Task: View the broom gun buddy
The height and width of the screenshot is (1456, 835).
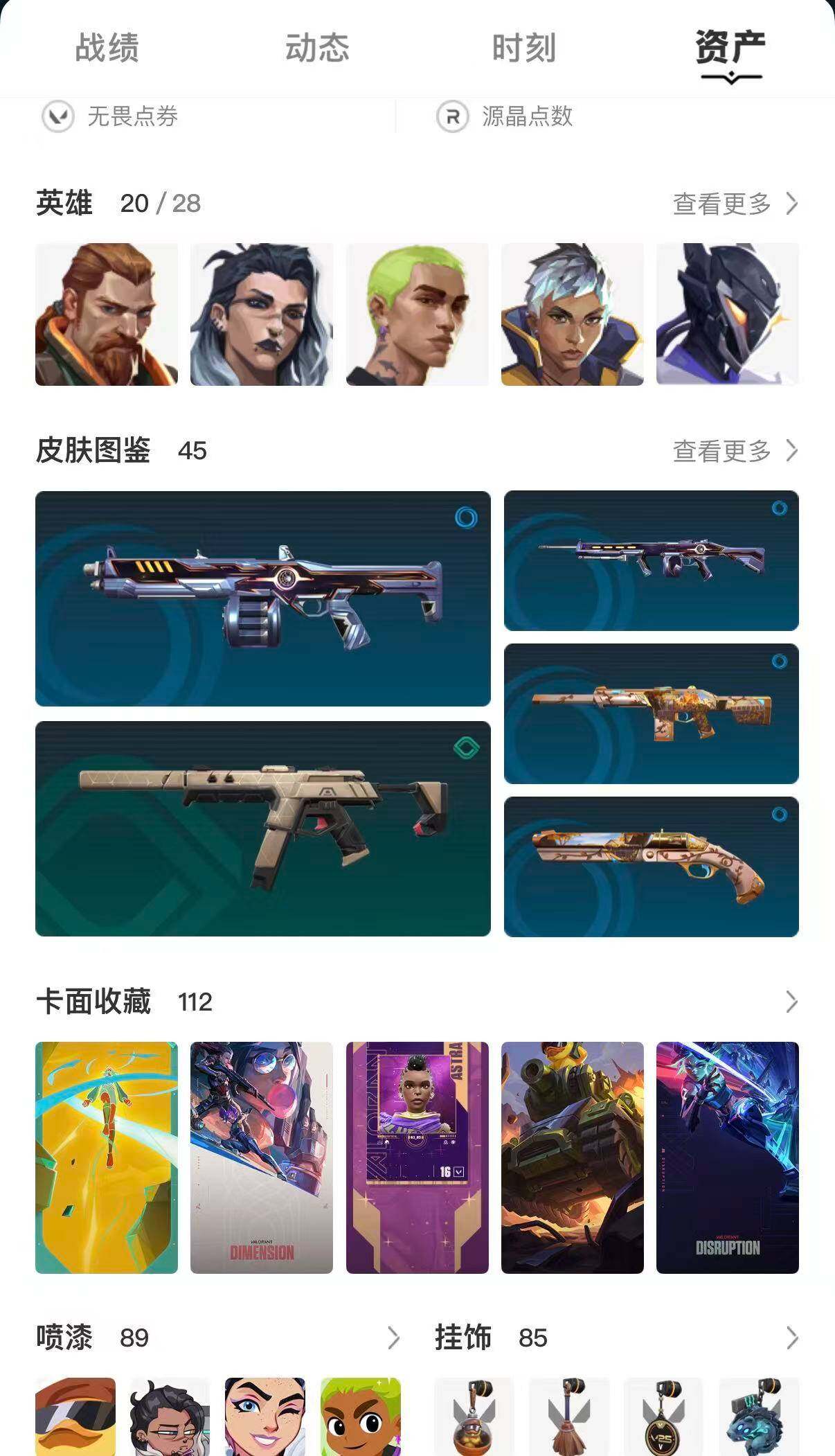Action: [569, 1417]
